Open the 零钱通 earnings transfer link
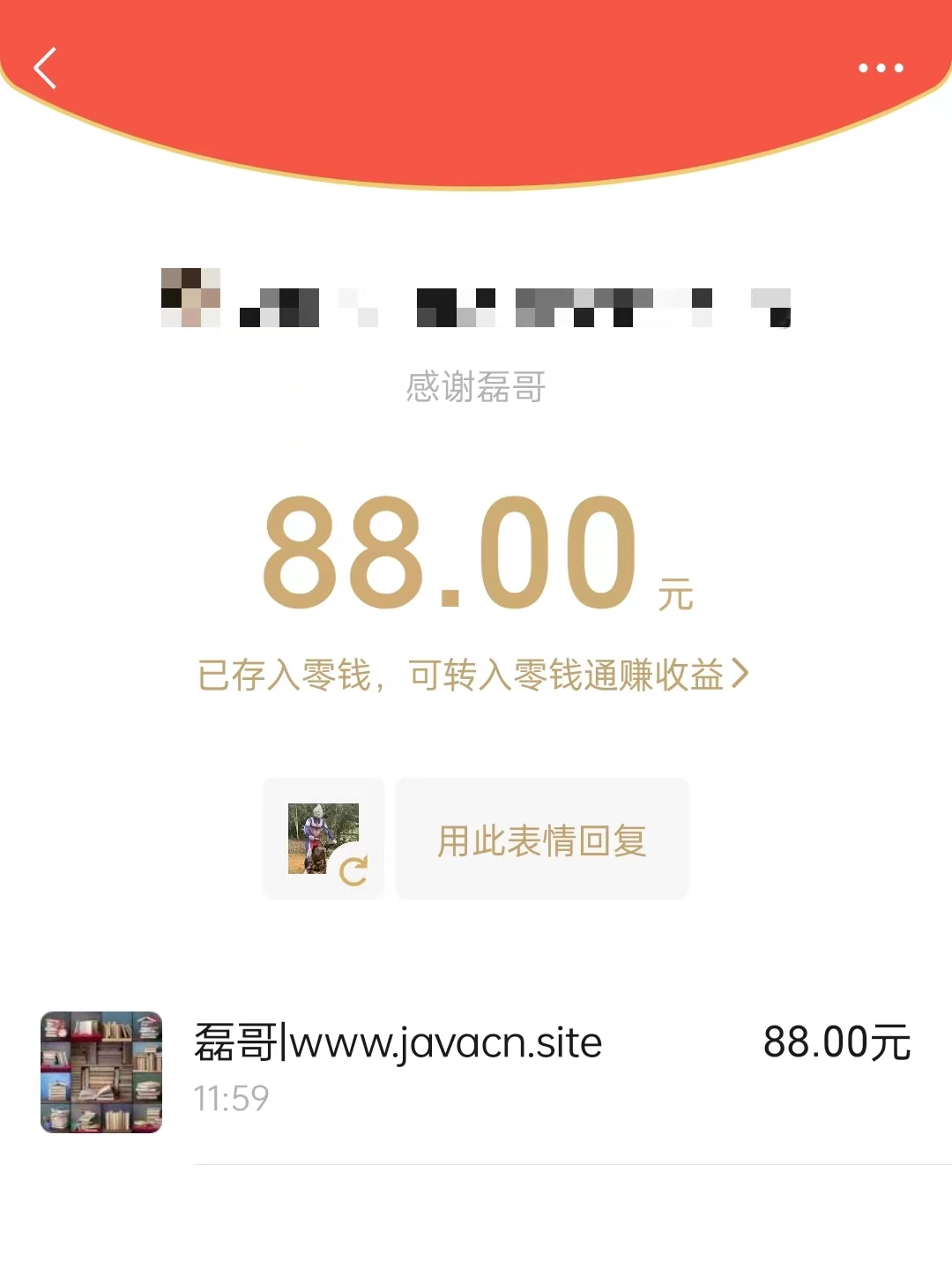Image resolution: width=952 pixels, height=1284 pixels. click(x=473, y=675)
